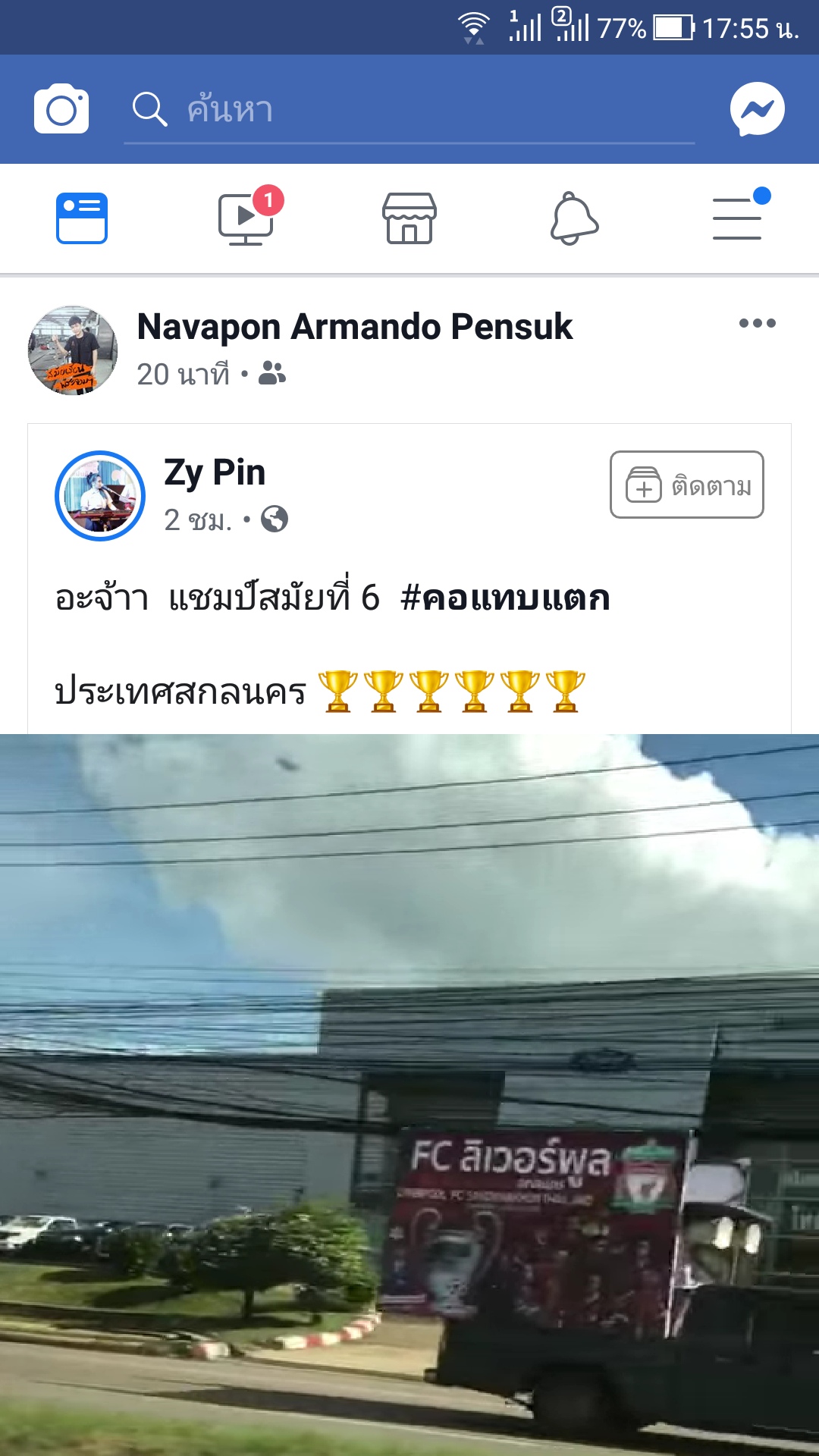The image size is (819, 1456).
Task: Open post options three-dot menu
Action: click(757, 324)
